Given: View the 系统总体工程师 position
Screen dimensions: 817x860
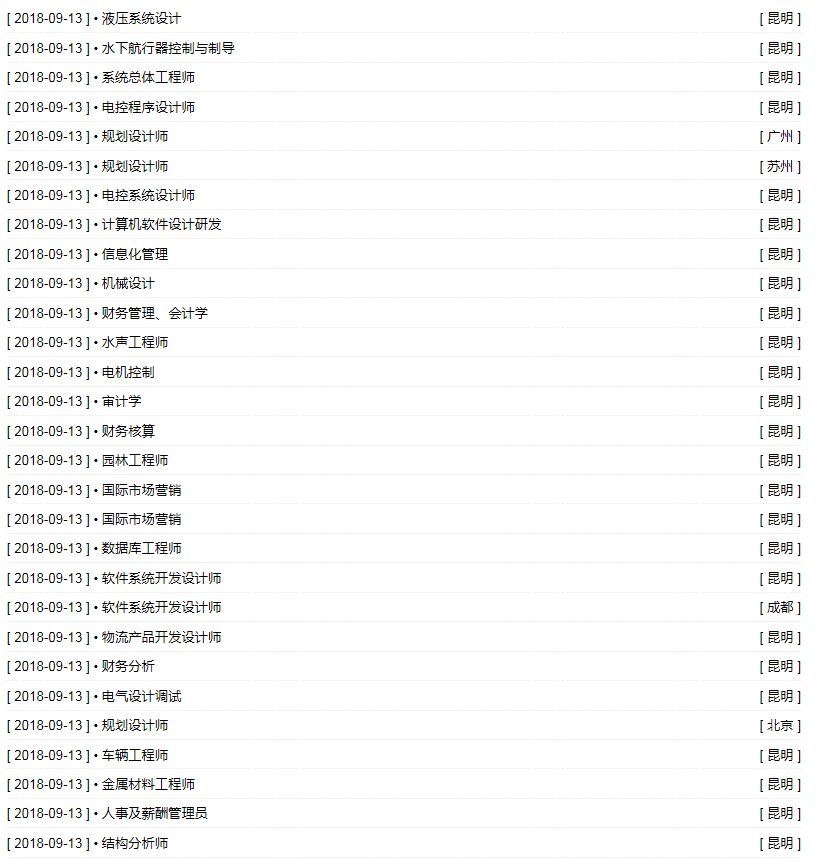Looking at the screenshot, I should 148,77.
